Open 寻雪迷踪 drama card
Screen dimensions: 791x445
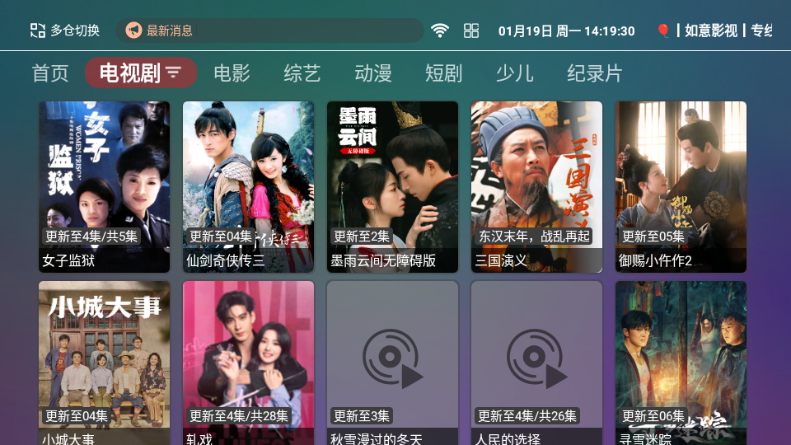(x=680, y=360)
